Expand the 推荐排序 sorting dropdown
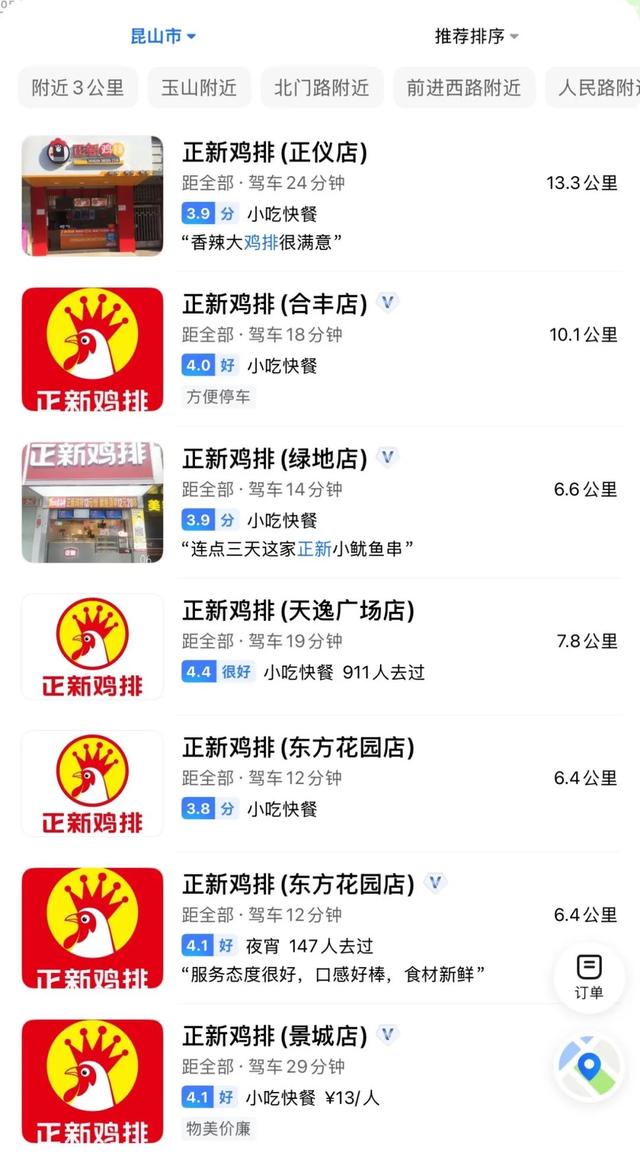Screen dimensions: 640x1156 [476, 36]
